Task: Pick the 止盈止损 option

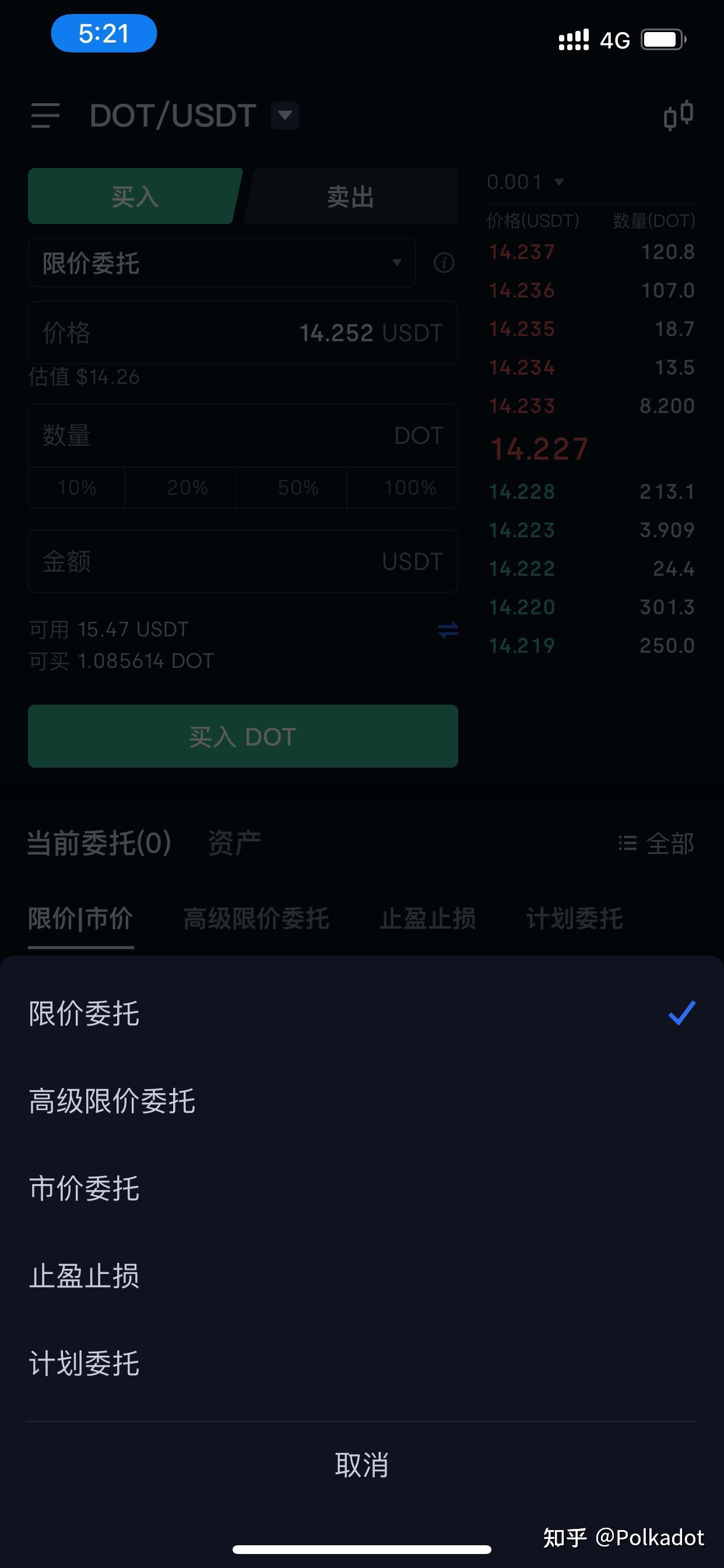Action: click(85, 1276)
